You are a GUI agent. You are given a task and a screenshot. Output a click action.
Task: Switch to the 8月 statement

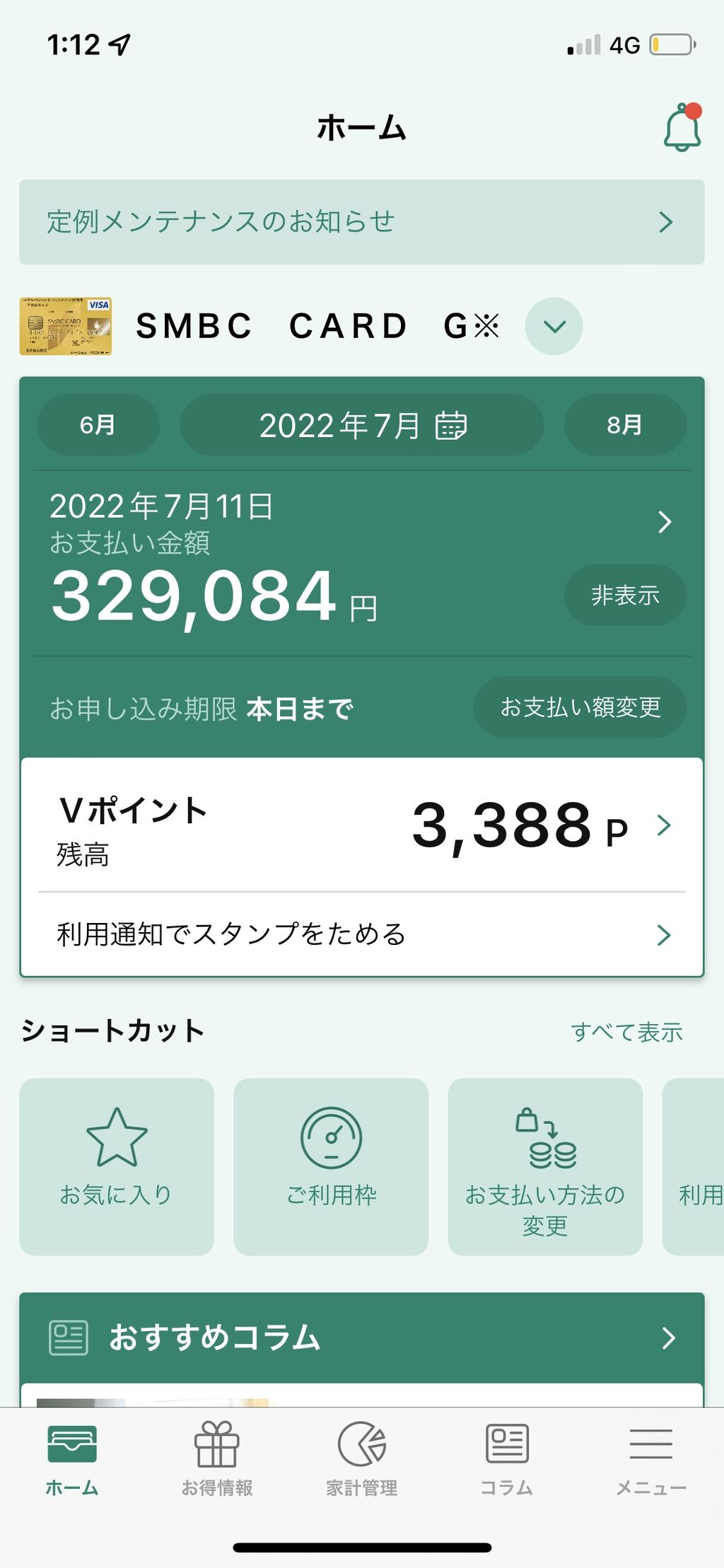(x=624, y=425)
